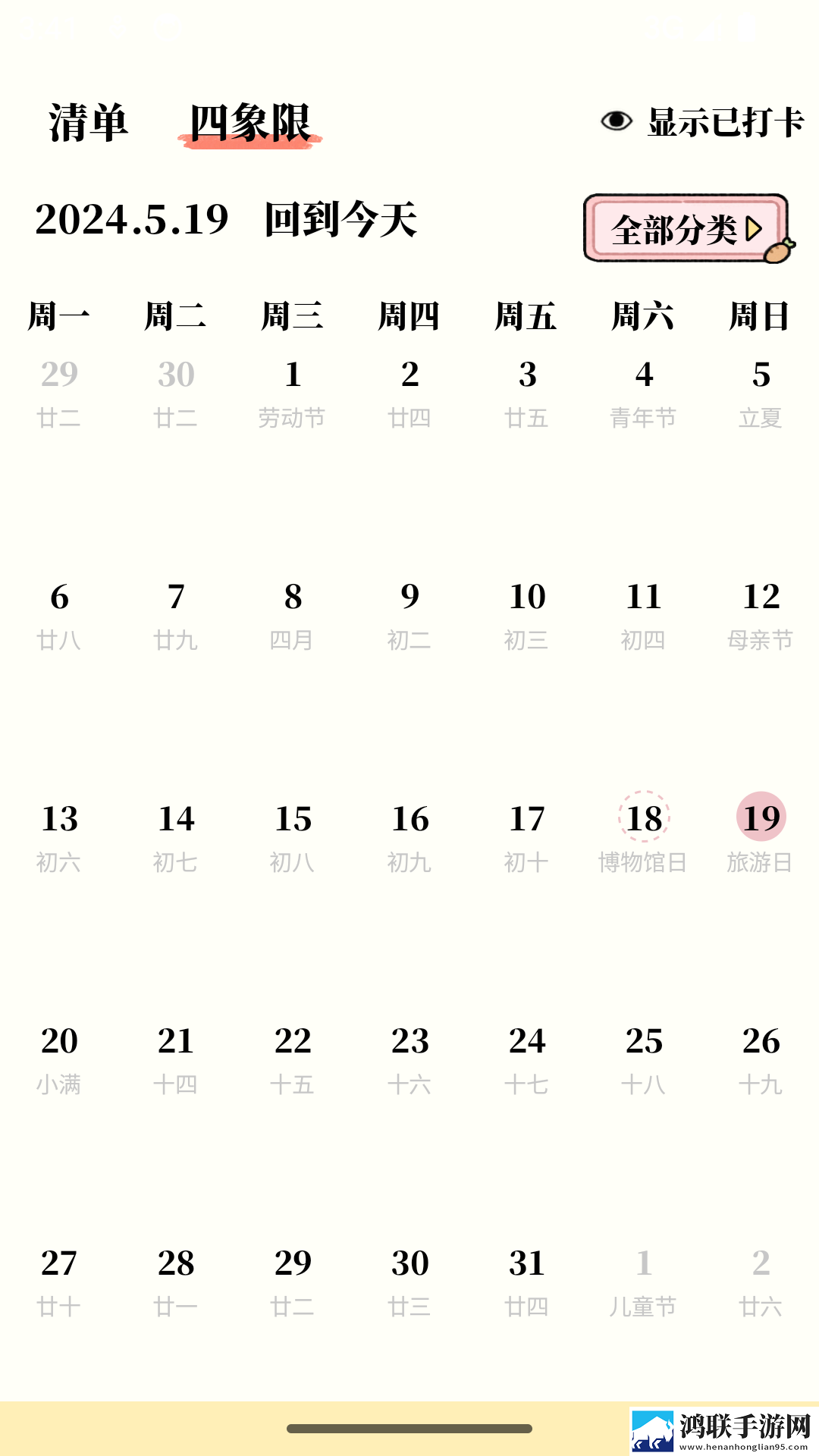Select June 1 儿童节 date
This screenshot has height=1456, width=819.
click(x=644, y=1282)
